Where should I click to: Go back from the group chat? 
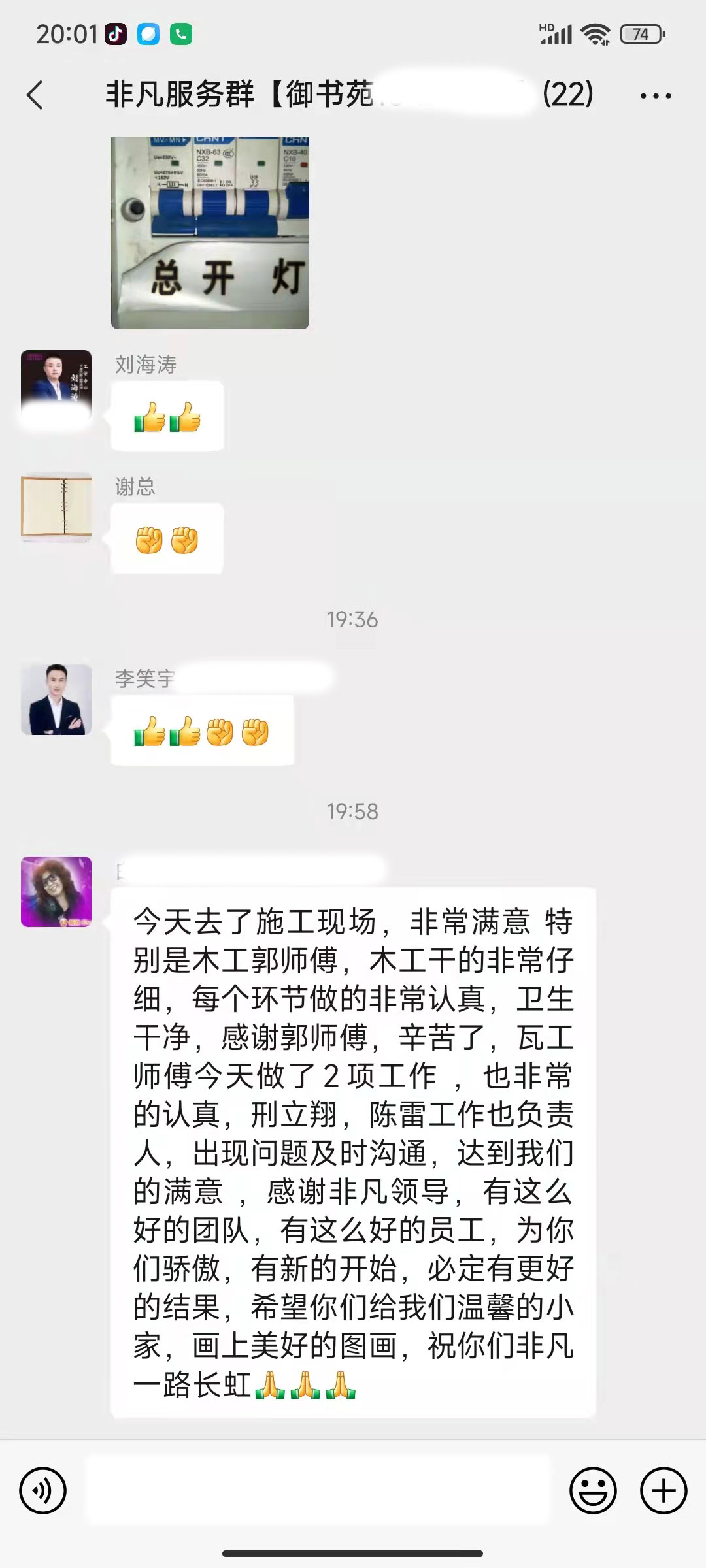pos(35,95)
